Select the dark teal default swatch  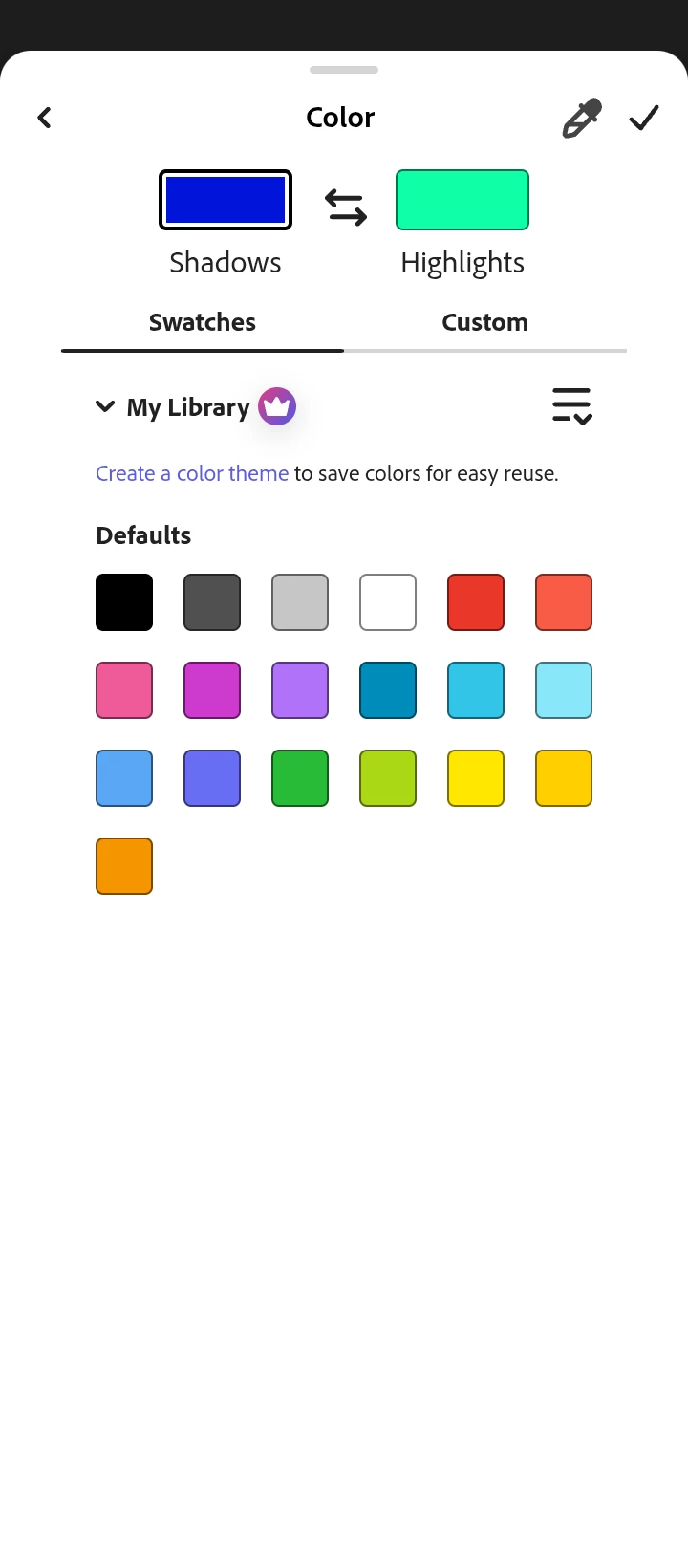(388, 690)
